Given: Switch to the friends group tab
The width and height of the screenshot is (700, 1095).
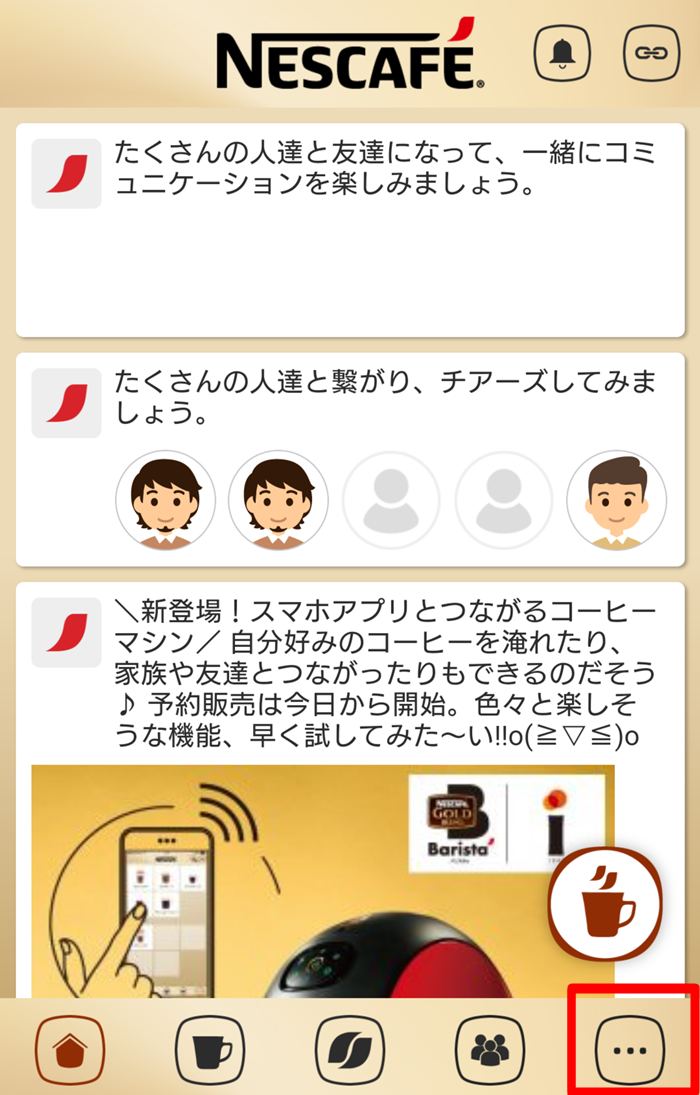Looking at the screenshot, I should coord(490,1050).
